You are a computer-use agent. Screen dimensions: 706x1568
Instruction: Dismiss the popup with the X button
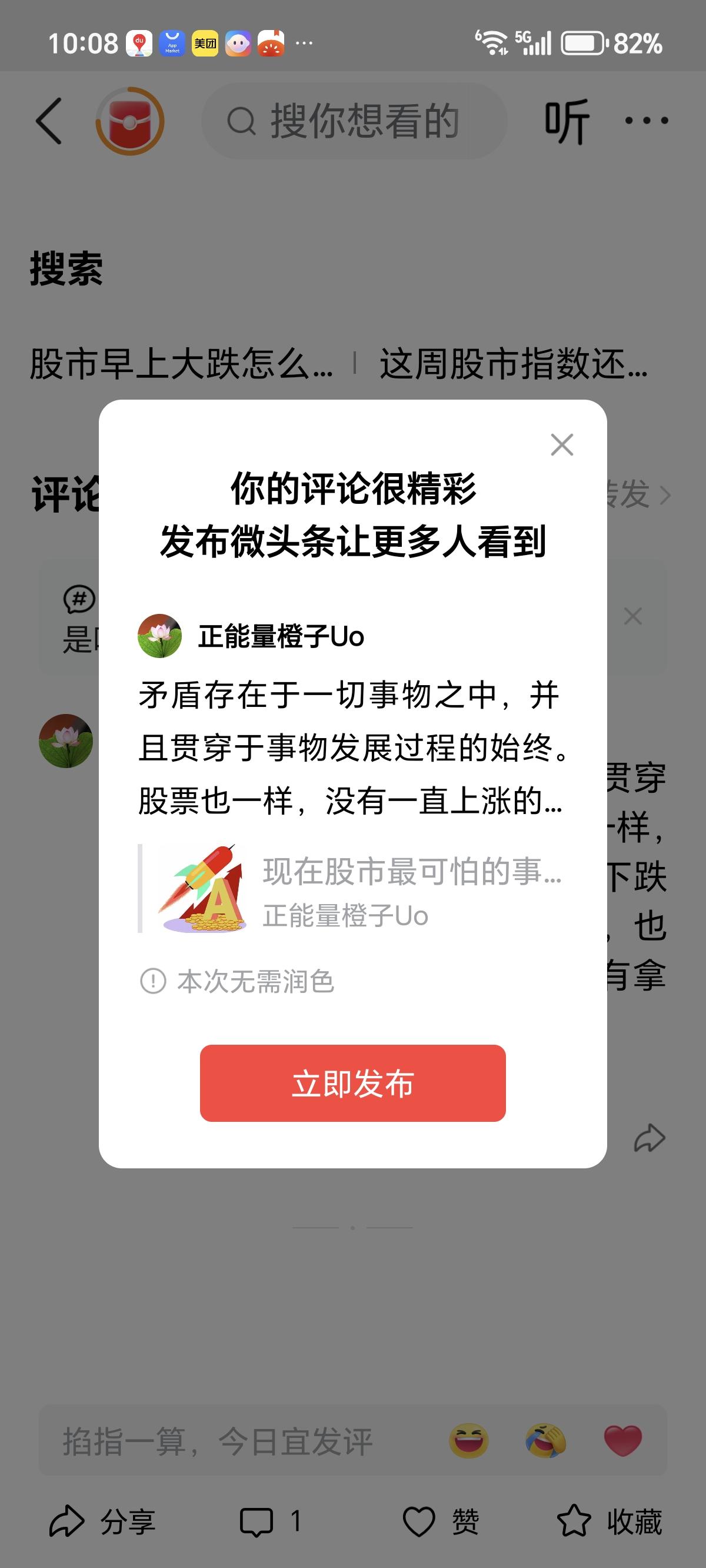561,445
